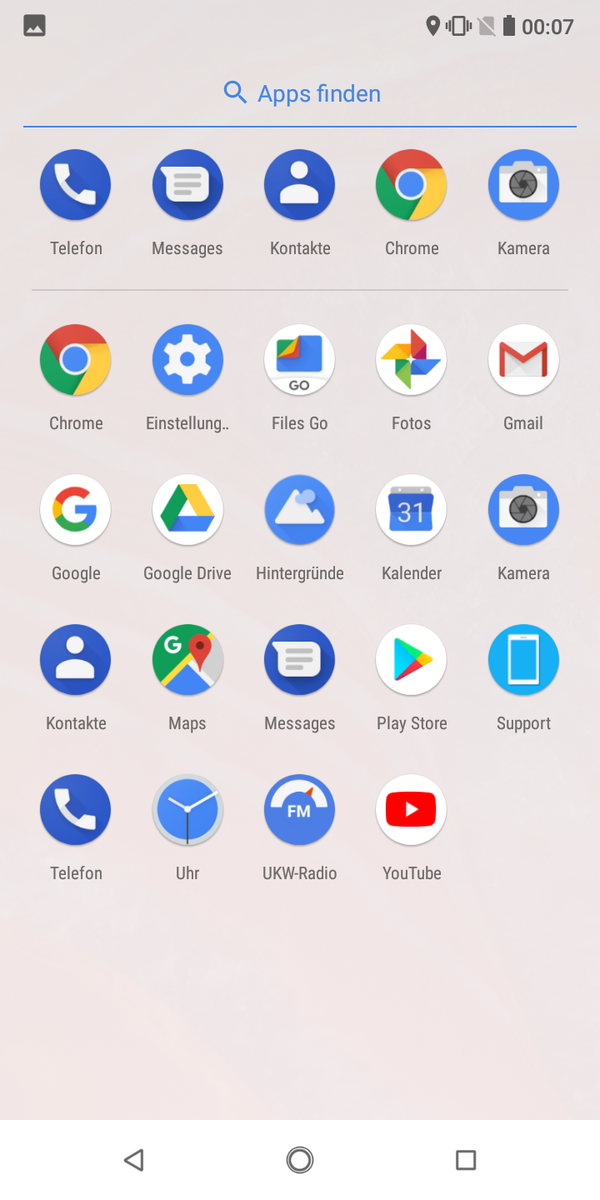Show recent apps
The height and width of the screenshot is (1200, 600).
(466, 1160)
